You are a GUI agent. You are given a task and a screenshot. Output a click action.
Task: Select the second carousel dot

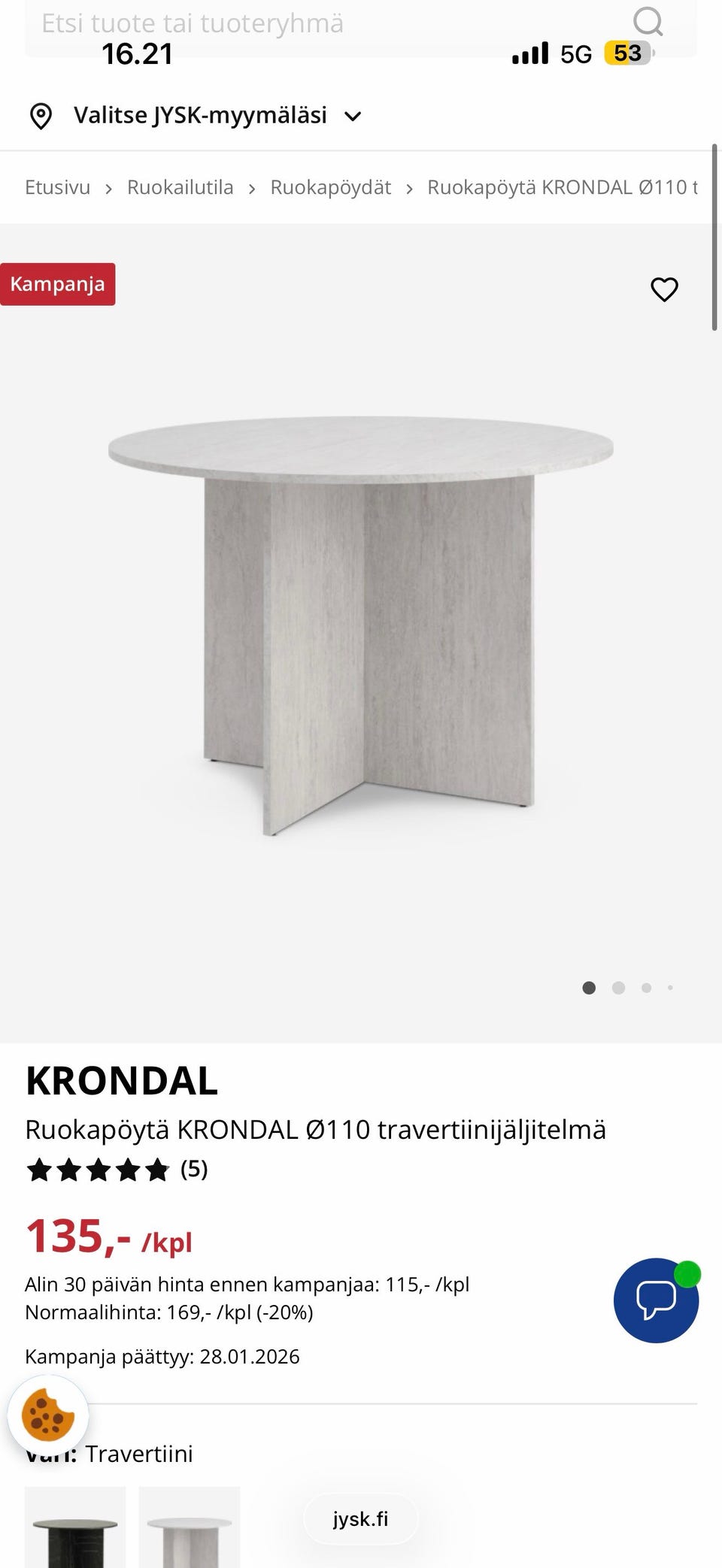pos(618,988)
